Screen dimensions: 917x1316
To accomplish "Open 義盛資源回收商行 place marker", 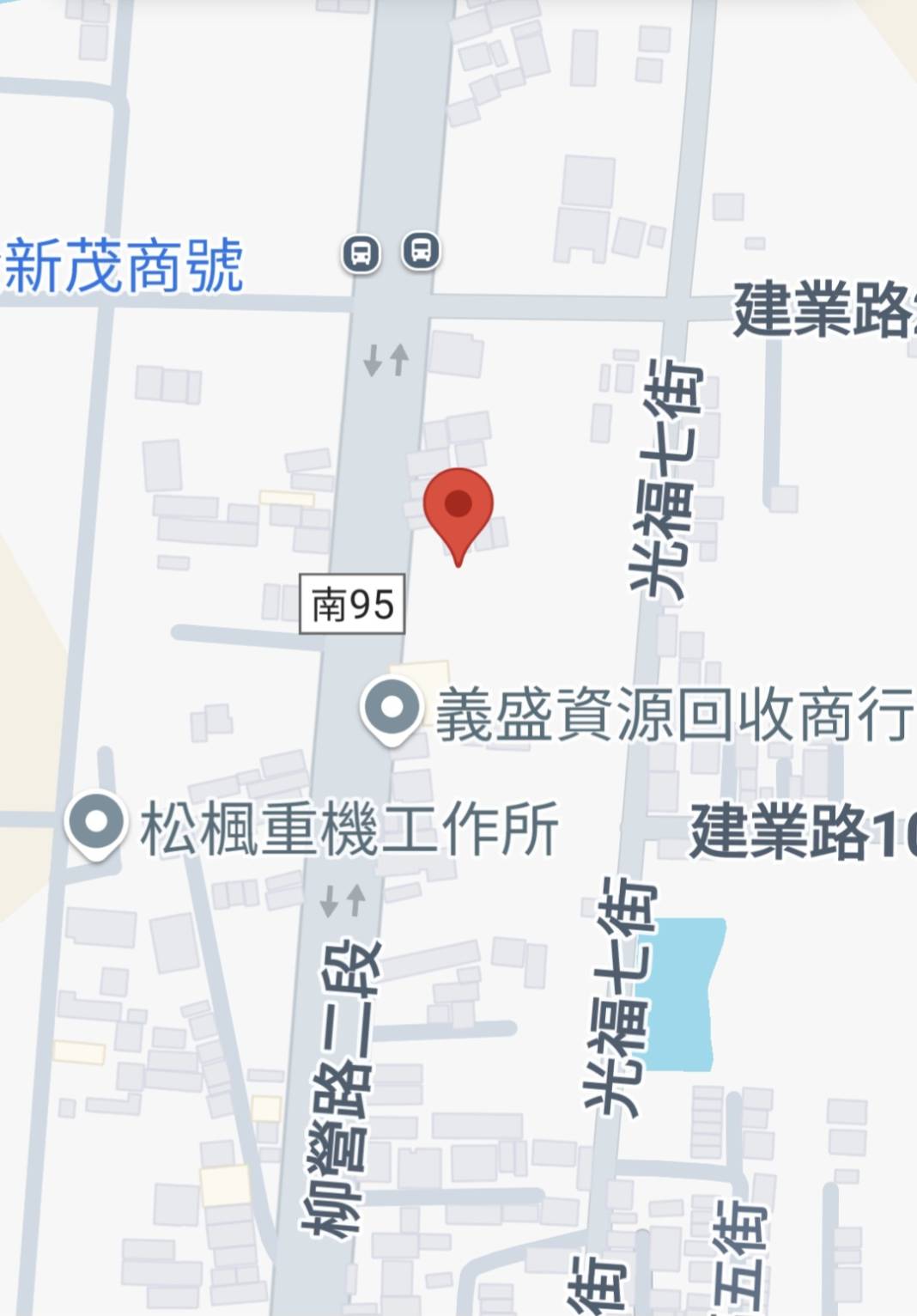I will point(392,710).
